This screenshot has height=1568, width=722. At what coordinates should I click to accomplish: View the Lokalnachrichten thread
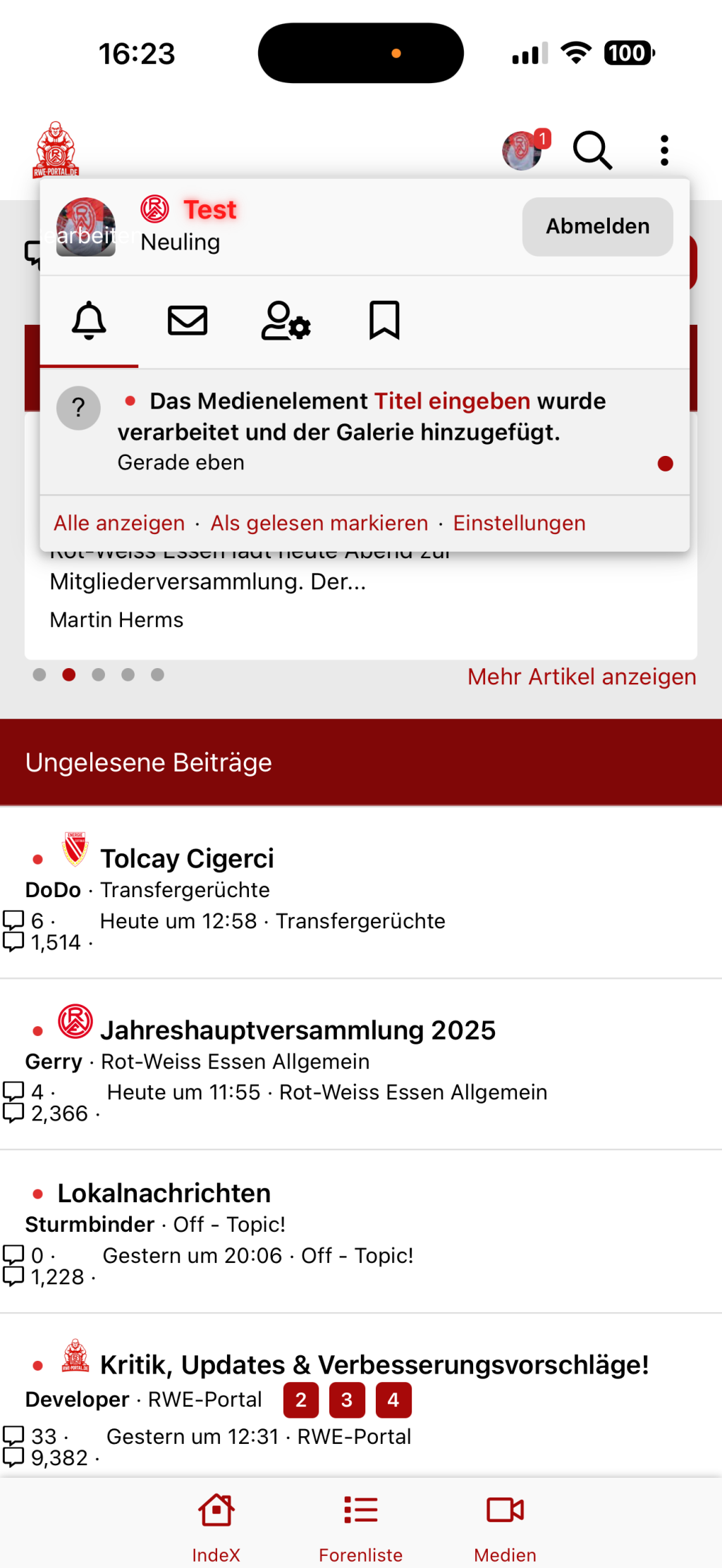(x=164, y=1193)
